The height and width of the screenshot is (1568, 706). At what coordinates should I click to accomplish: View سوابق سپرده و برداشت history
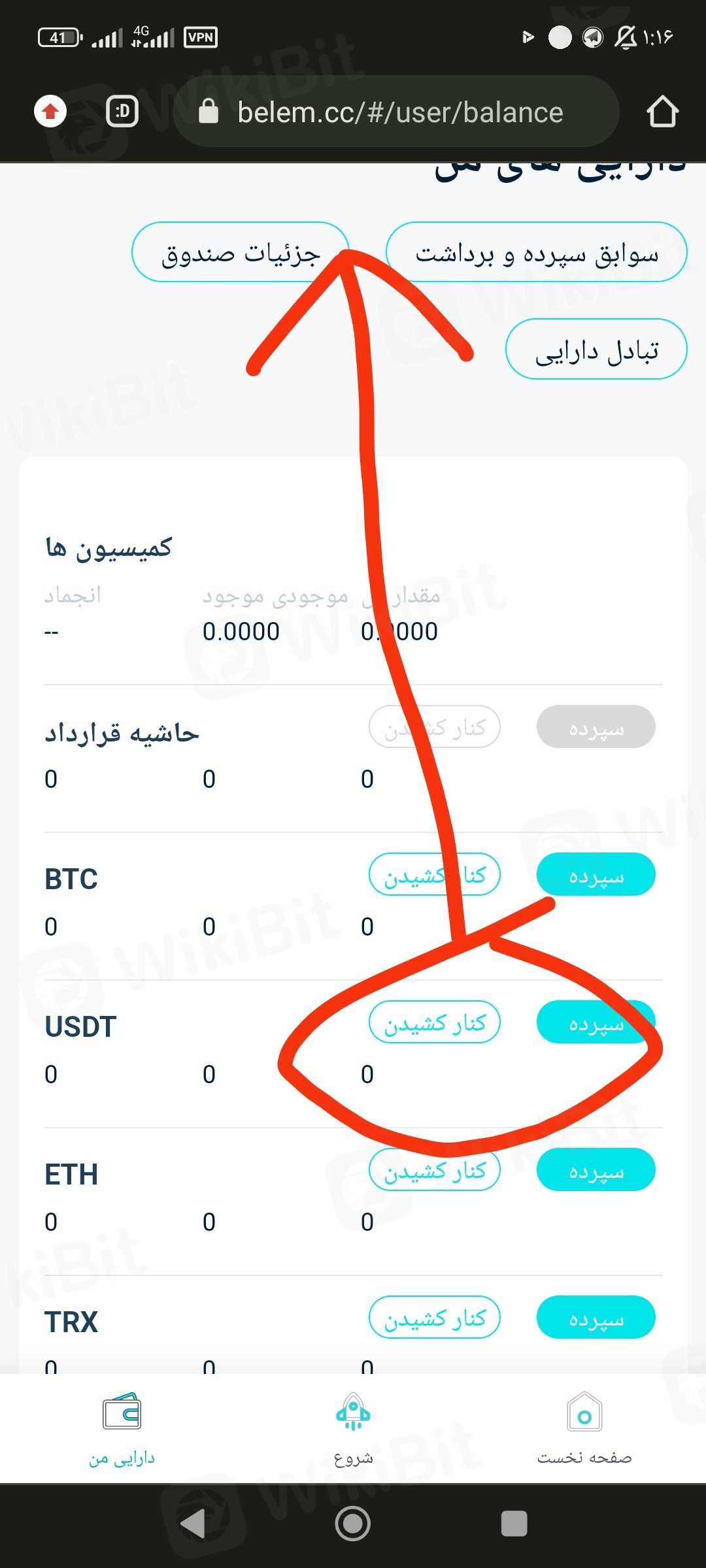tap(536, 253)
